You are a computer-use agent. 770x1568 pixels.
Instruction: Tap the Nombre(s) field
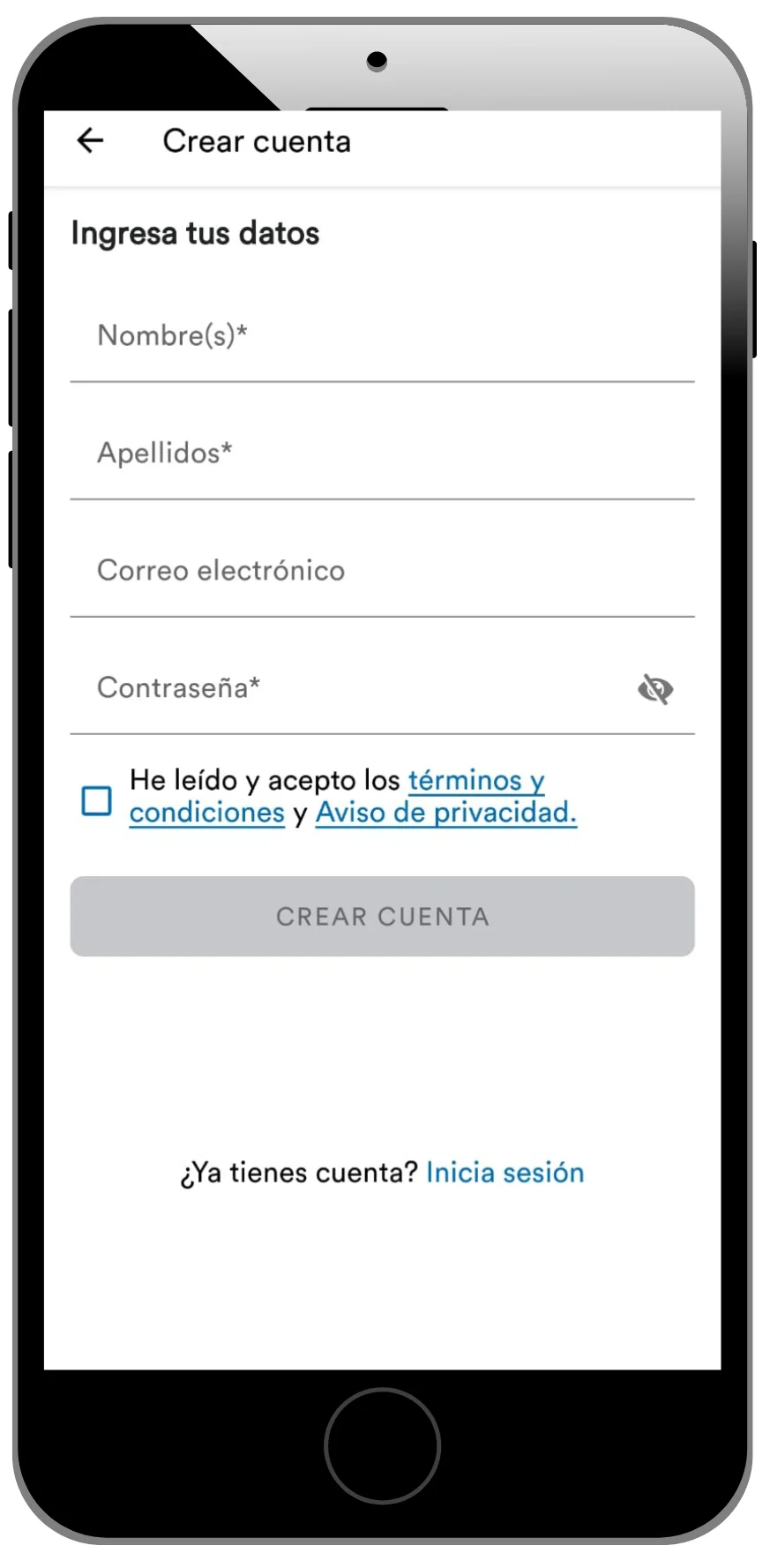click(x=381, y=337)
